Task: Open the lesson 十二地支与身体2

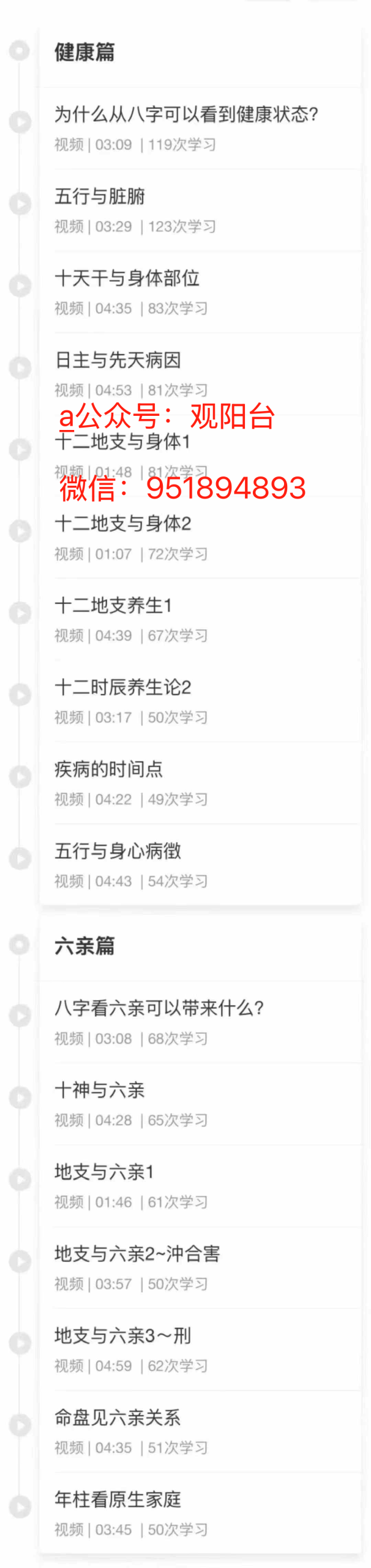Action: [x=122, y=524]
